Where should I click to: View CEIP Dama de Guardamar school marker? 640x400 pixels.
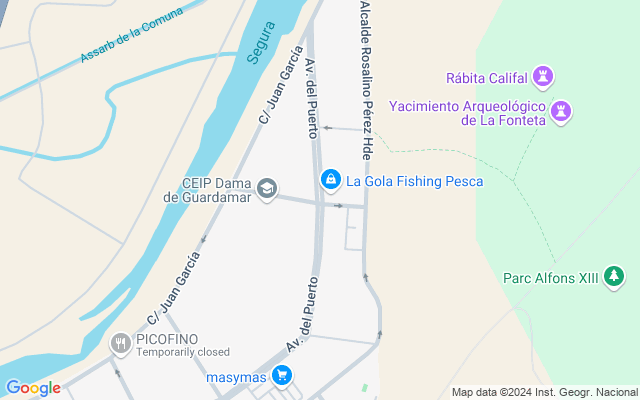point(267,188)
